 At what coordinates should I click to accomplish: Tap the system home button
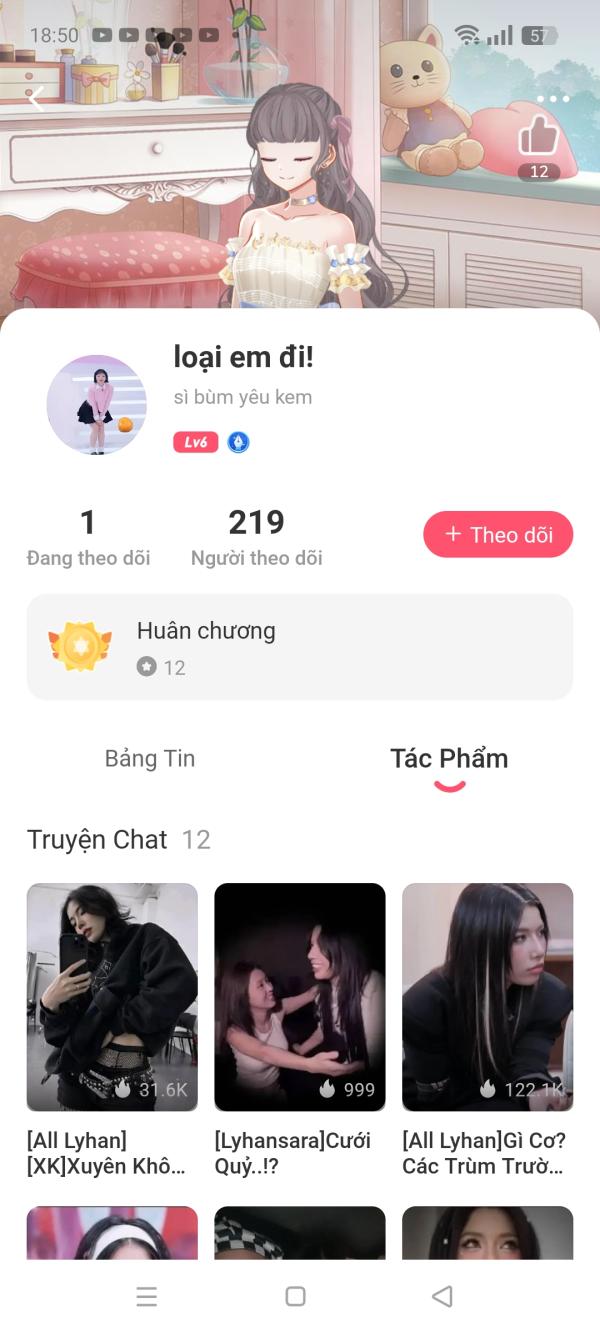tap(295, 1296)
